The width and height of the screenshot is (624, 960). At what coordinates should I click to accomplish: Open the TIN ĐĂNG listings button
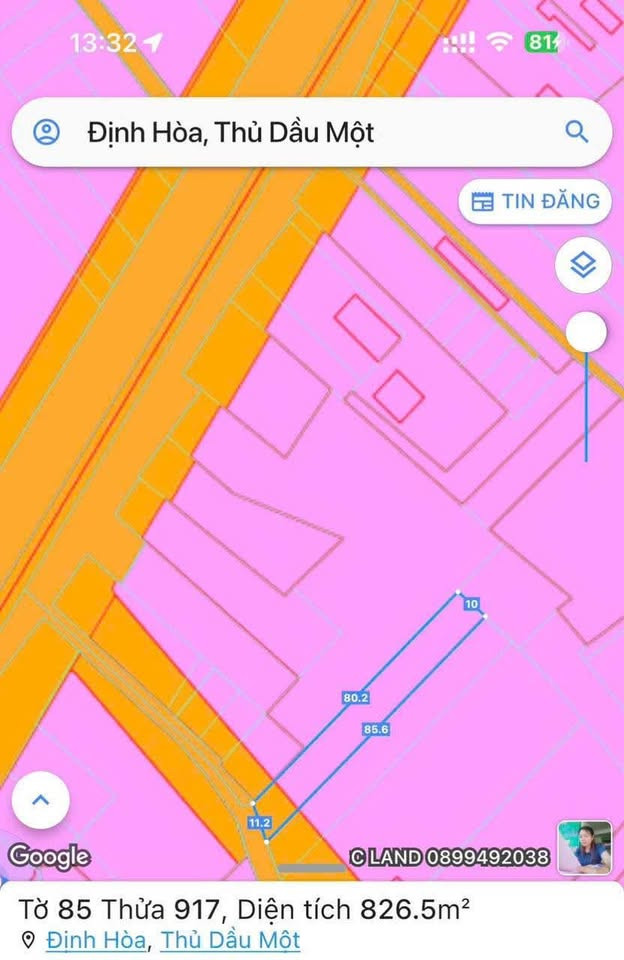tap(535, 201)
